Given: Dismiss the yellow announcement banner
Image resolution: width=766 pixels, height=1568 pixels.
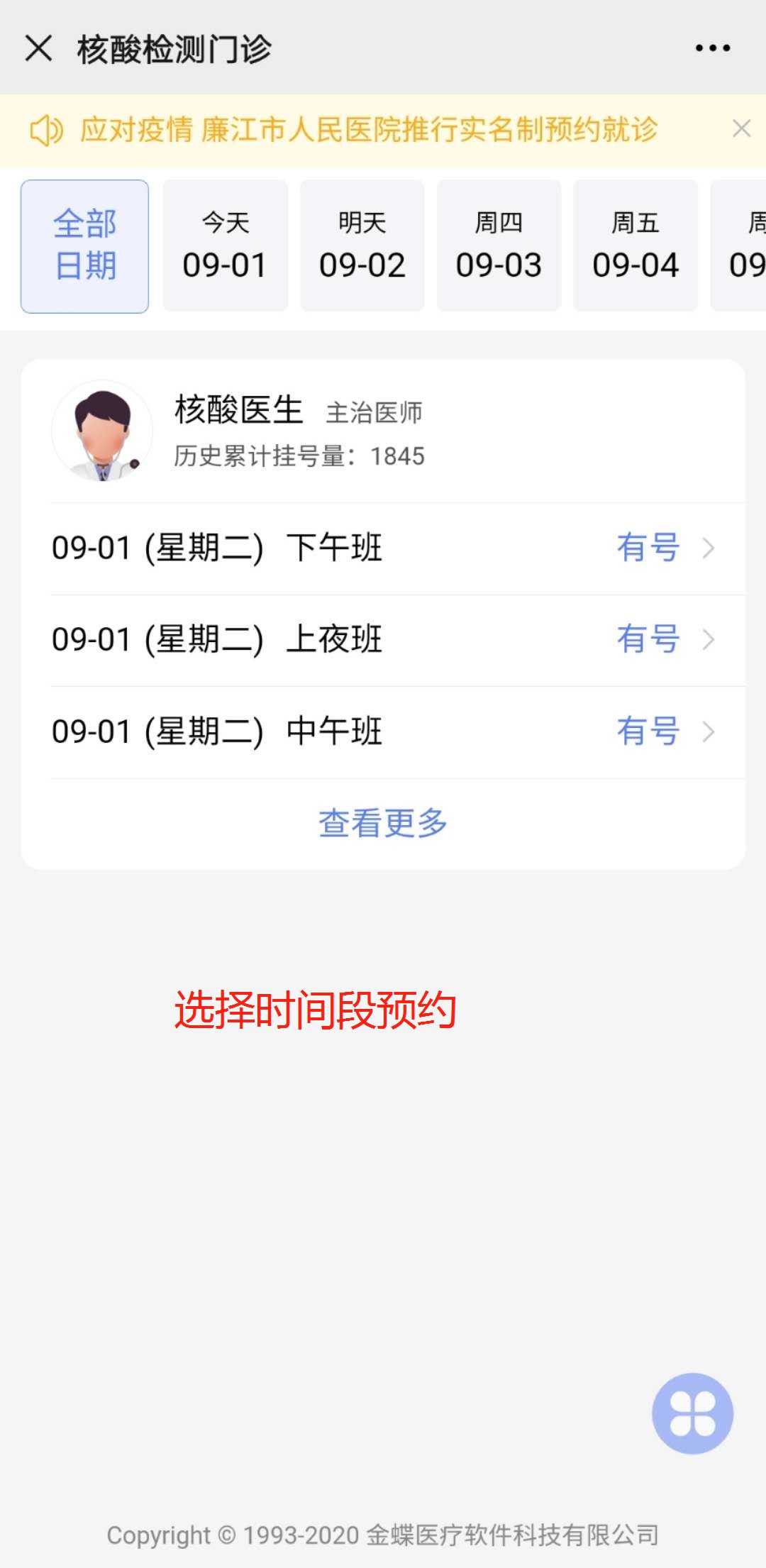Looking at the screenshot, I should (741, 128).
